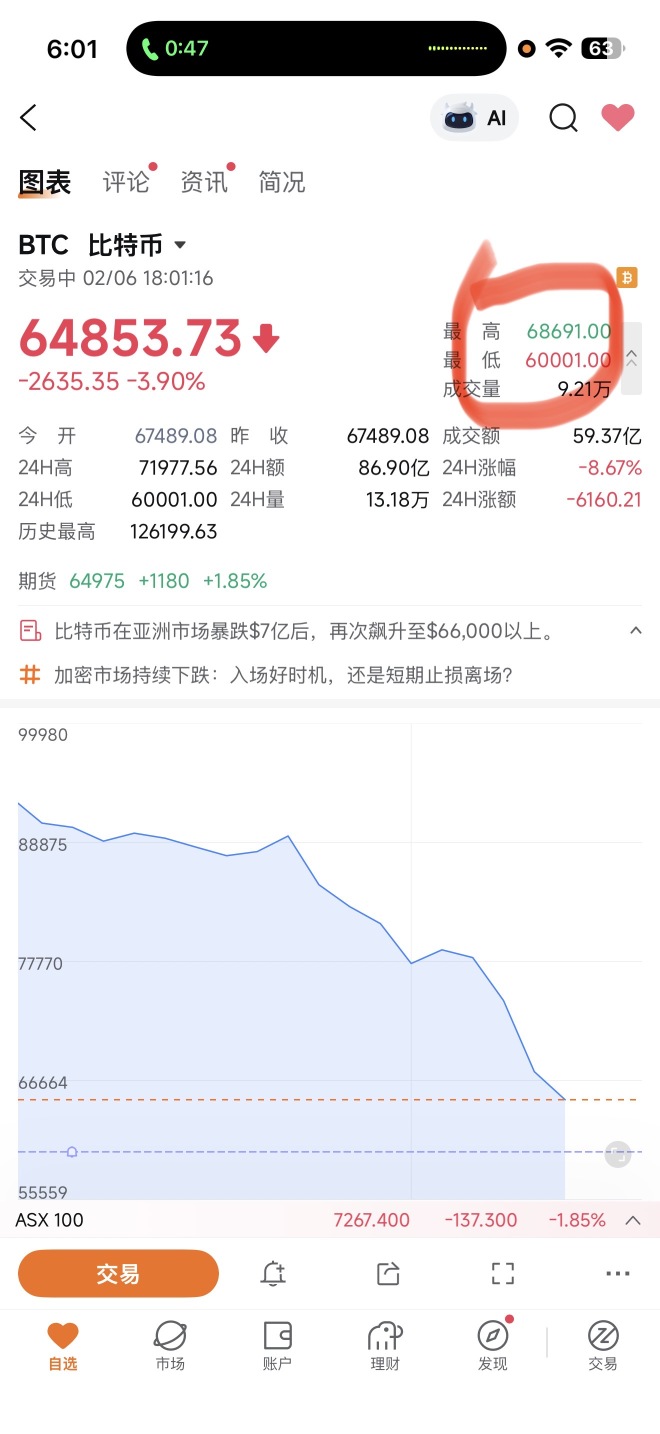
Task: Open the chart in fullscreen
Action: (503, 1274)
